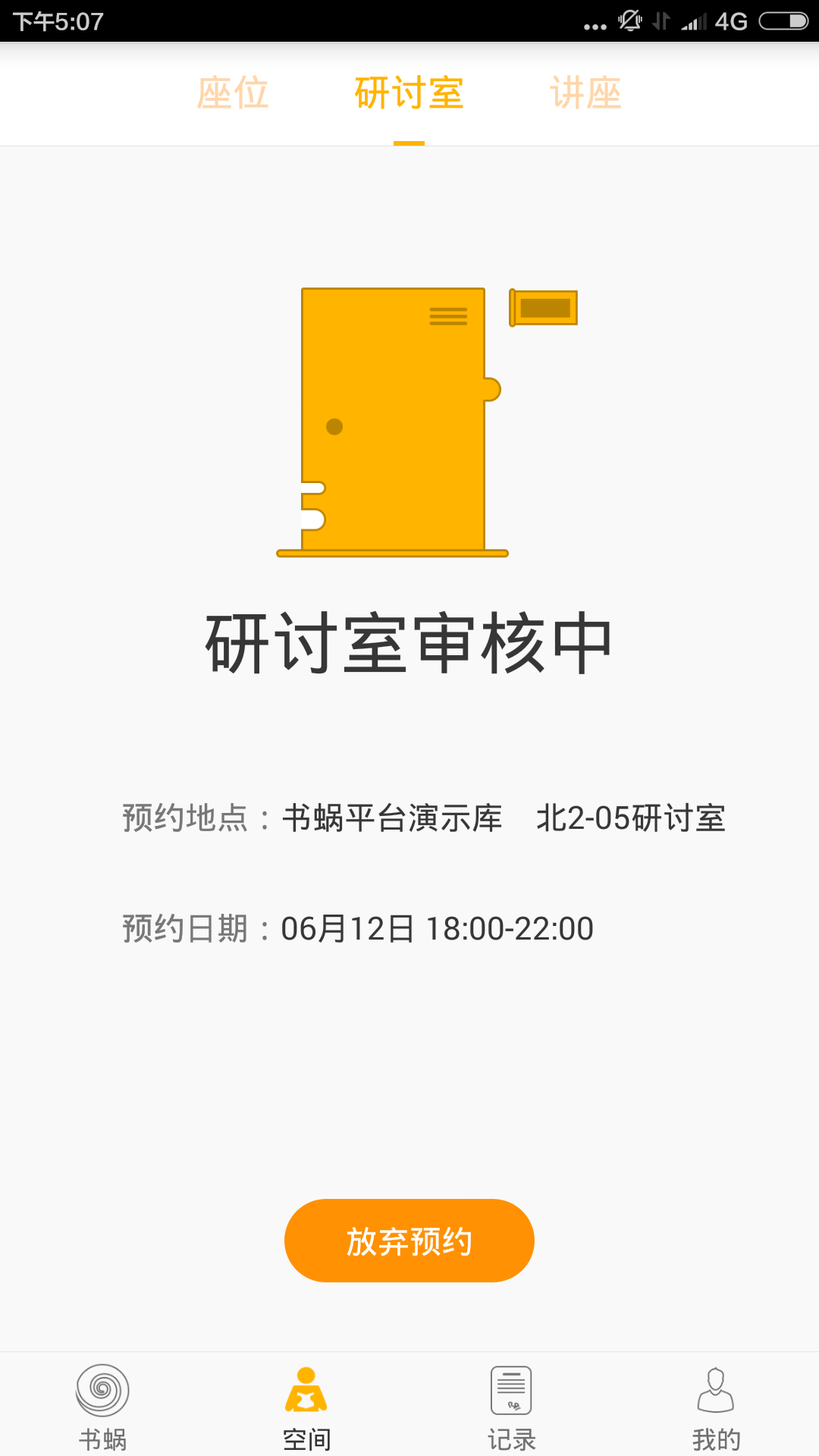Open the 讲座 tab
Image resolution: width=819 pixels, height=1456 pixels.
coord(585,93)
